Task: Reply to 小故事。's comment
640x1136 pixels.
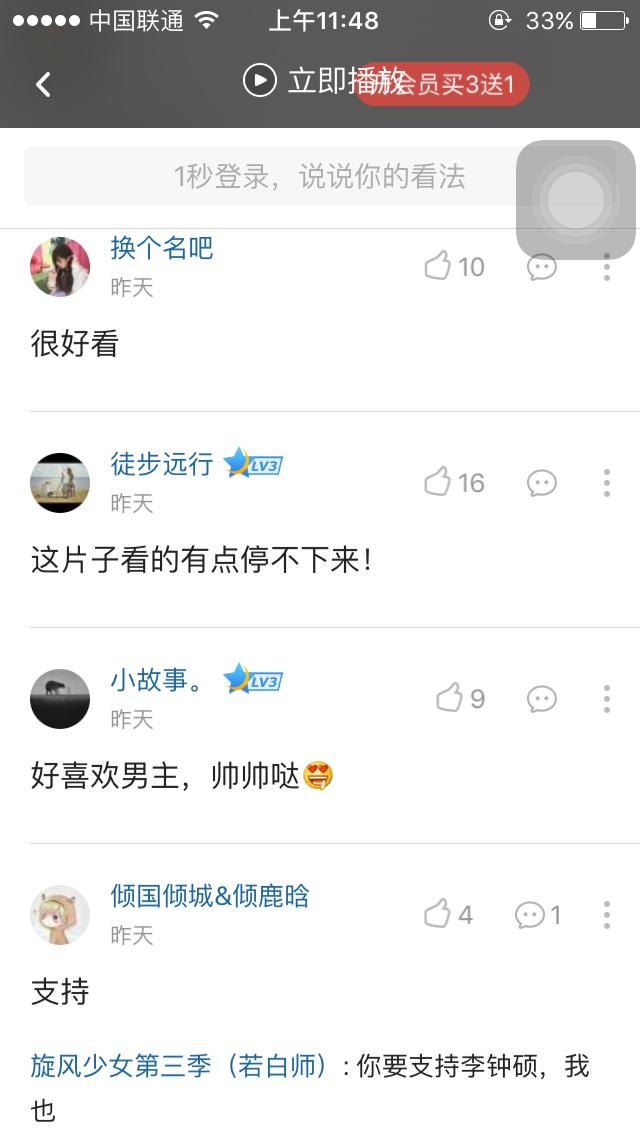Action: (x=541, y=699)
